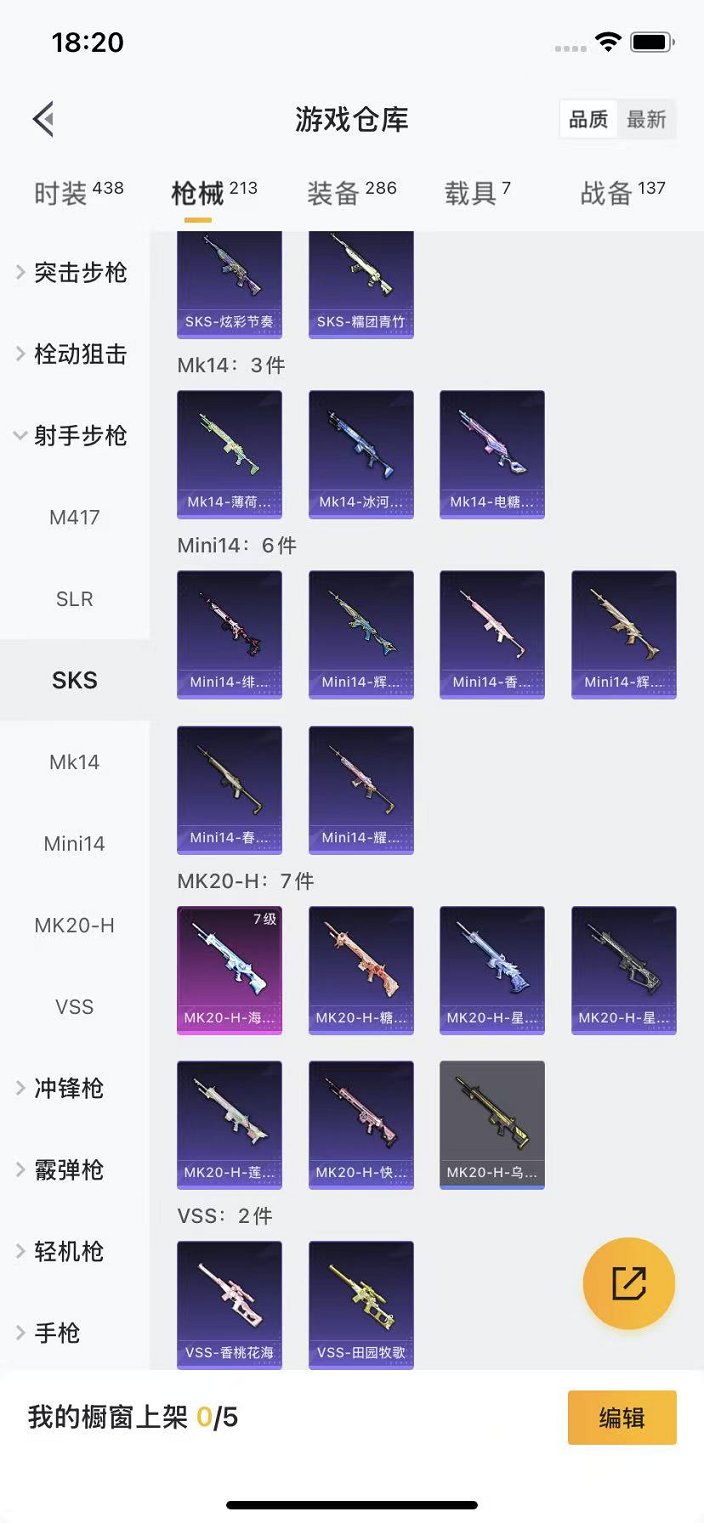Viewport: 704px width, 1523px height.
Task: Go back from the 游戏仓库 page
Action: coord(43,120)
